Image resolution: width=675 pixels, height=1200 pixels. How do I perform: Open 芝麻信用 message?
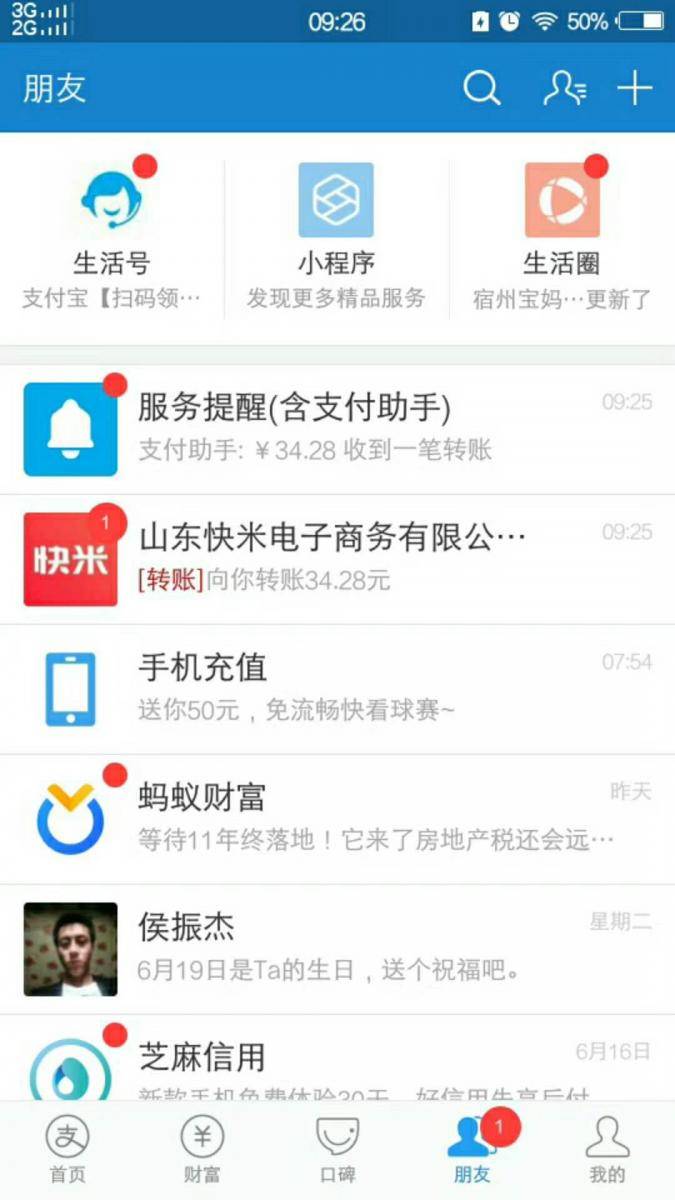pos(337,1065)
